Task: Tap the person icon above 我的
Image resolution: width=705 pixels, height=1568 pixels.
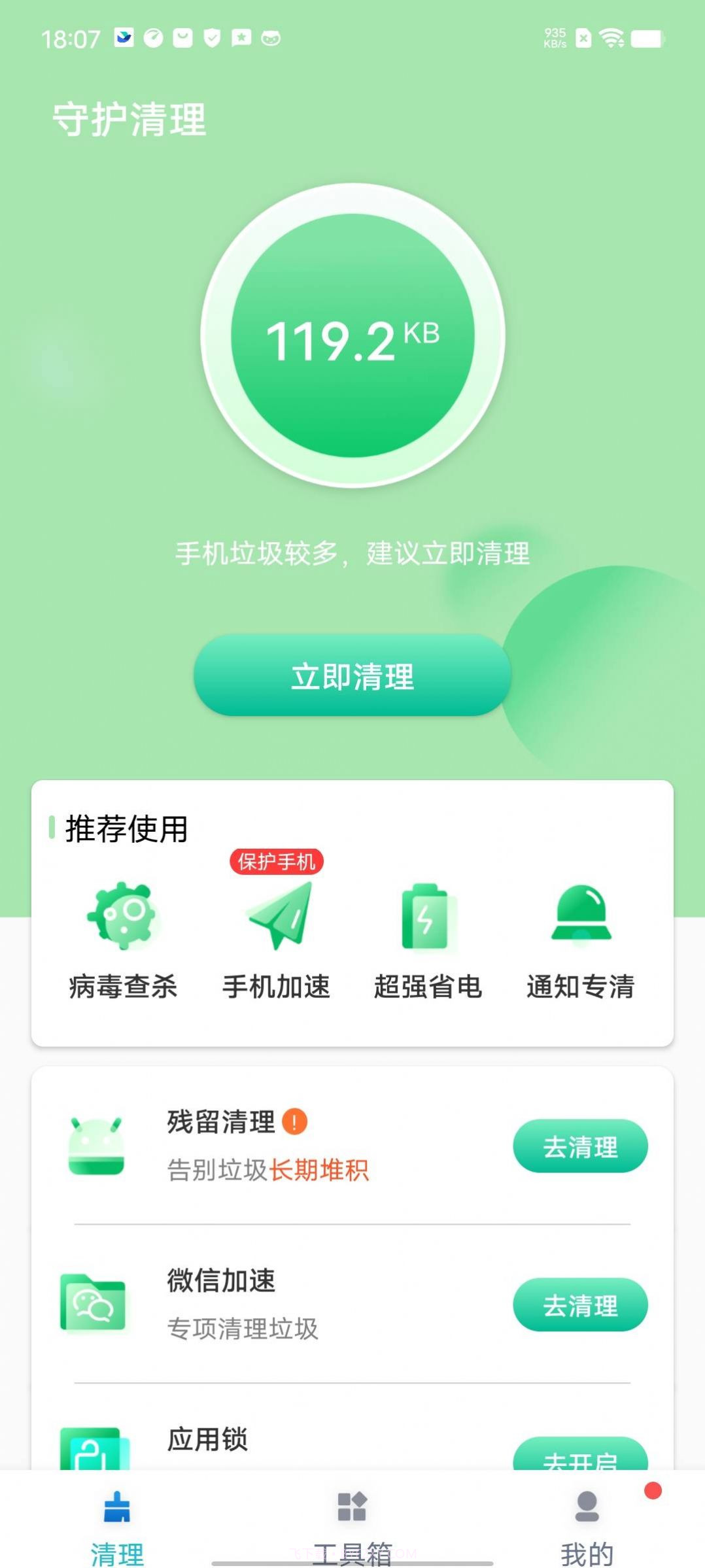Action: pos(587,1508)
